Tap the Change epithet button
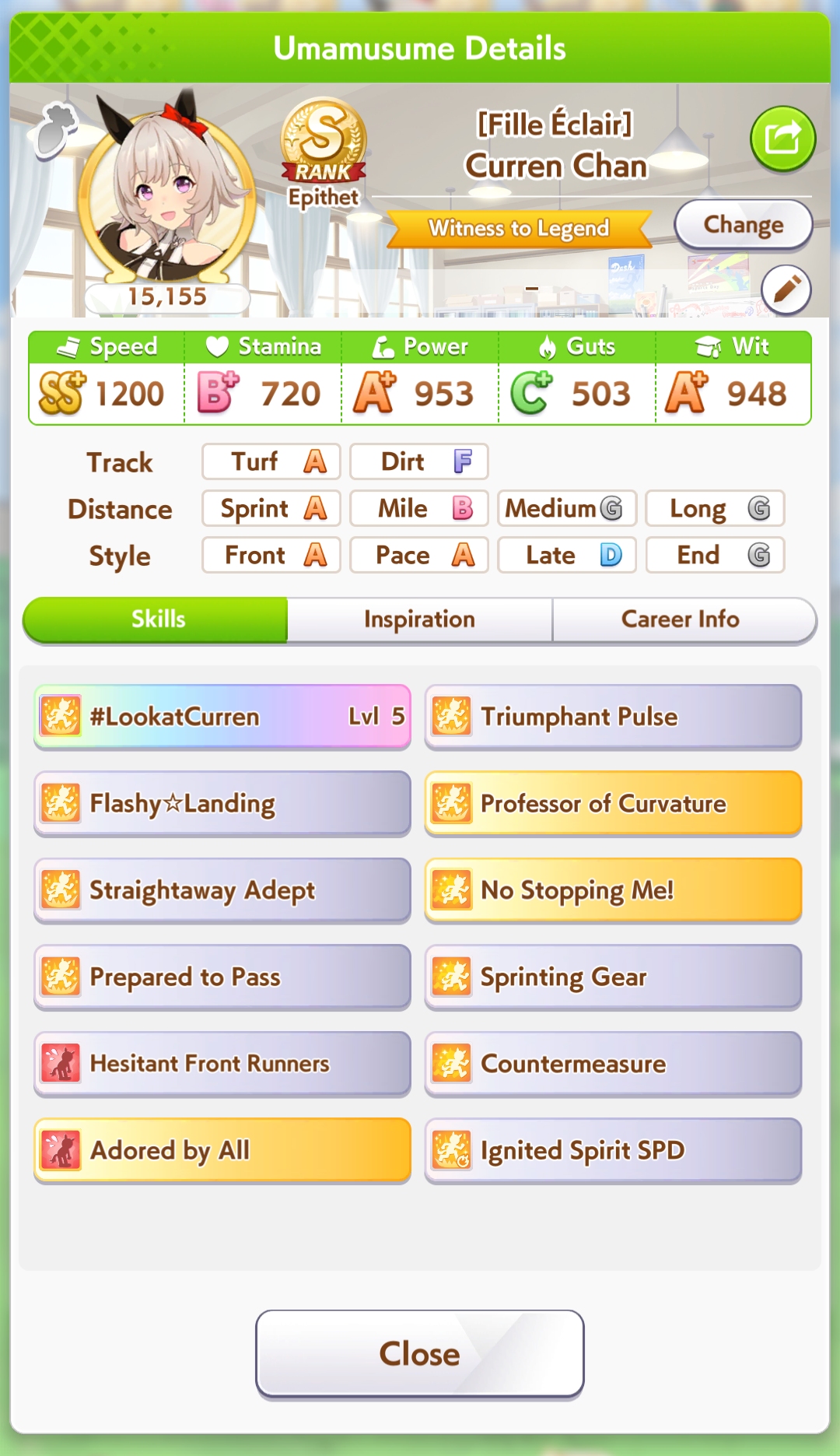This screenshot has width=840, height=1456. (743, 225)
